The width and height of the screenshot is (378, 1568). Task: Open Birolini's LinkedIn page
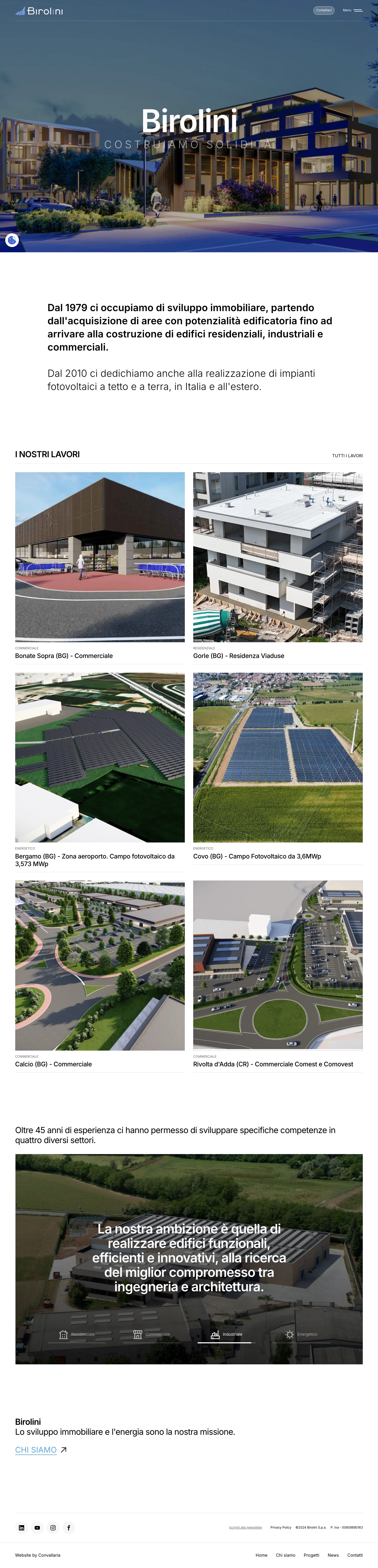(x=21, y=1527)
